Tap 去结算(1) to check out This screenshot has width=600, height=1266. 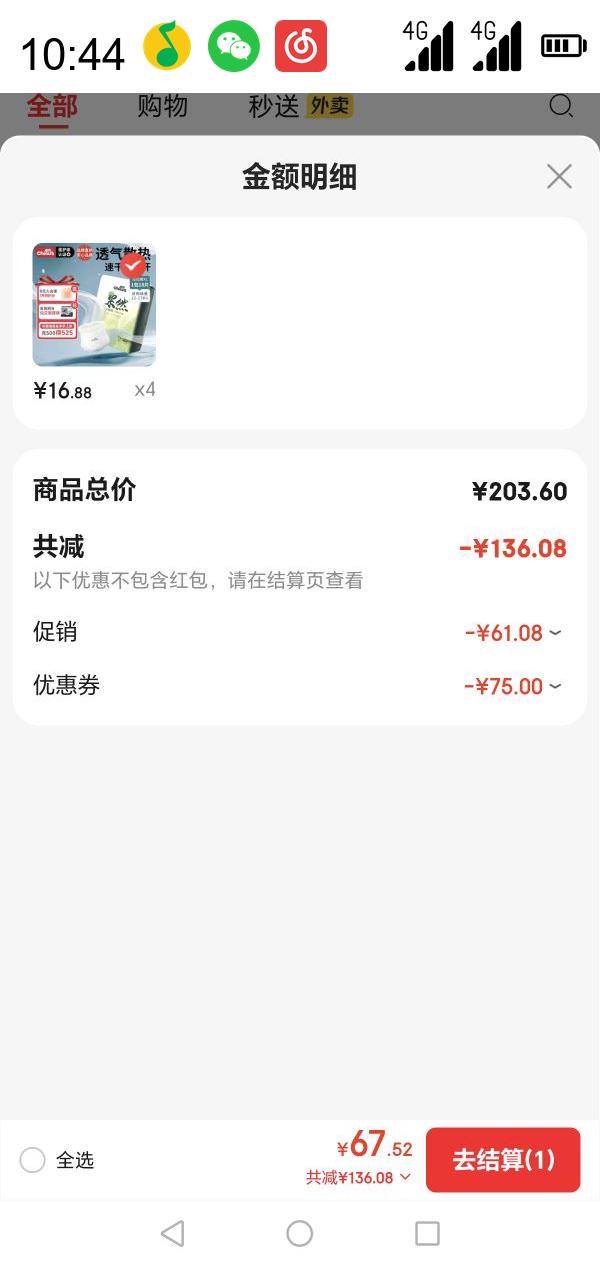[503, 1160]
